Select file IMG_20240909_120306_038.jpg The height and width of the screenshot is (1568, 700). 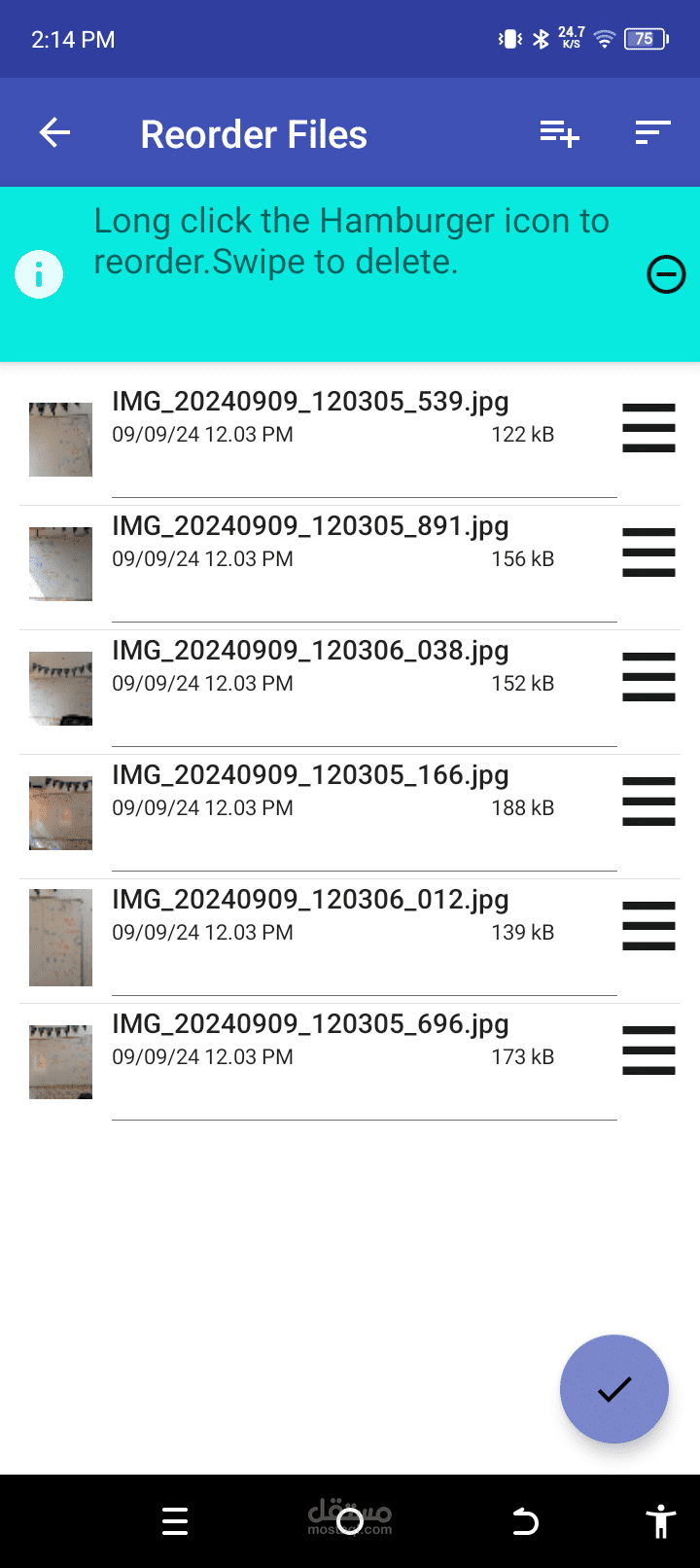pyautogui.click(x=350, y=688)
